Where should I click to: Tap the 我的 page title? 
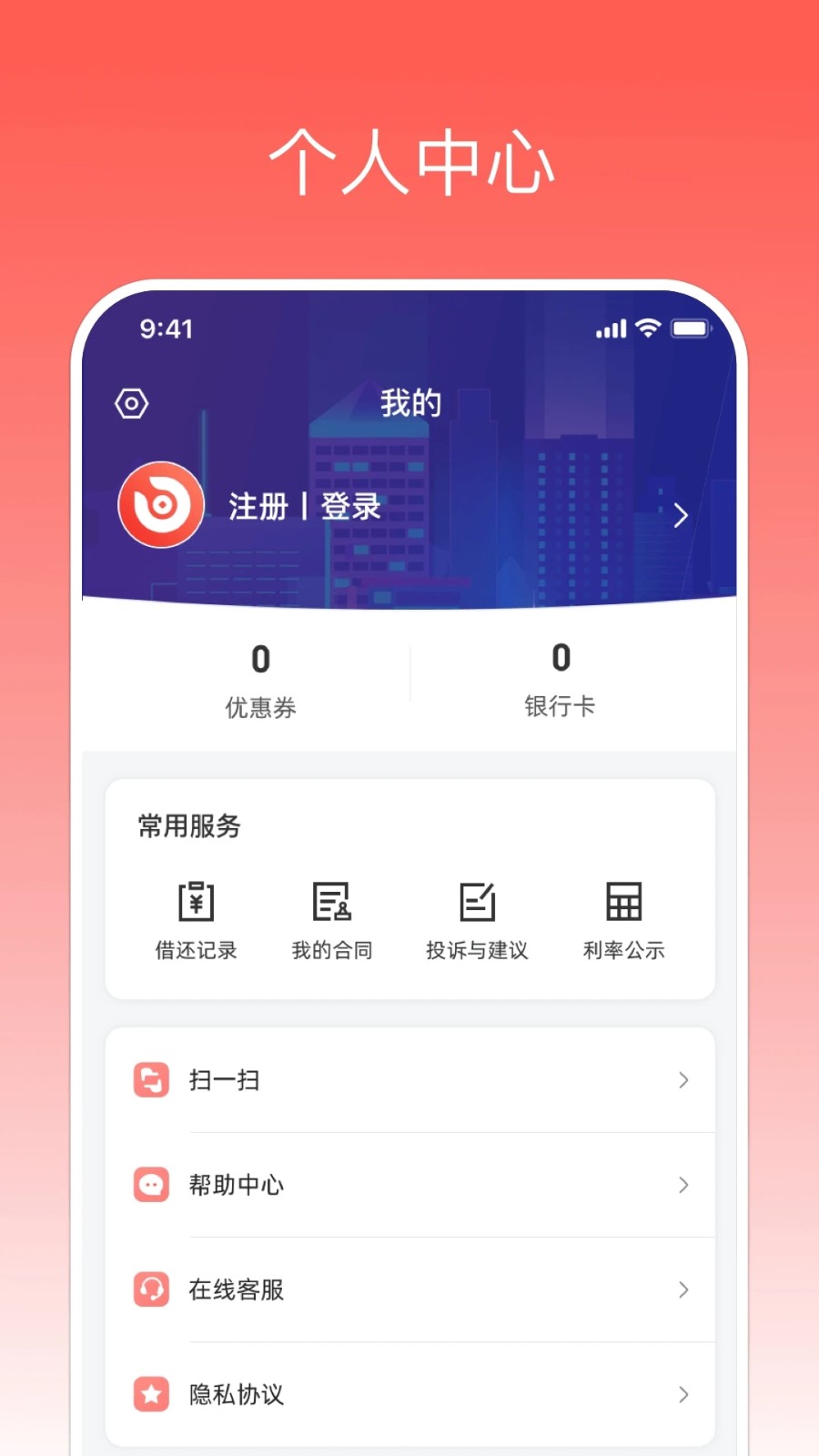pyautogui.click(x=410, y=402)
